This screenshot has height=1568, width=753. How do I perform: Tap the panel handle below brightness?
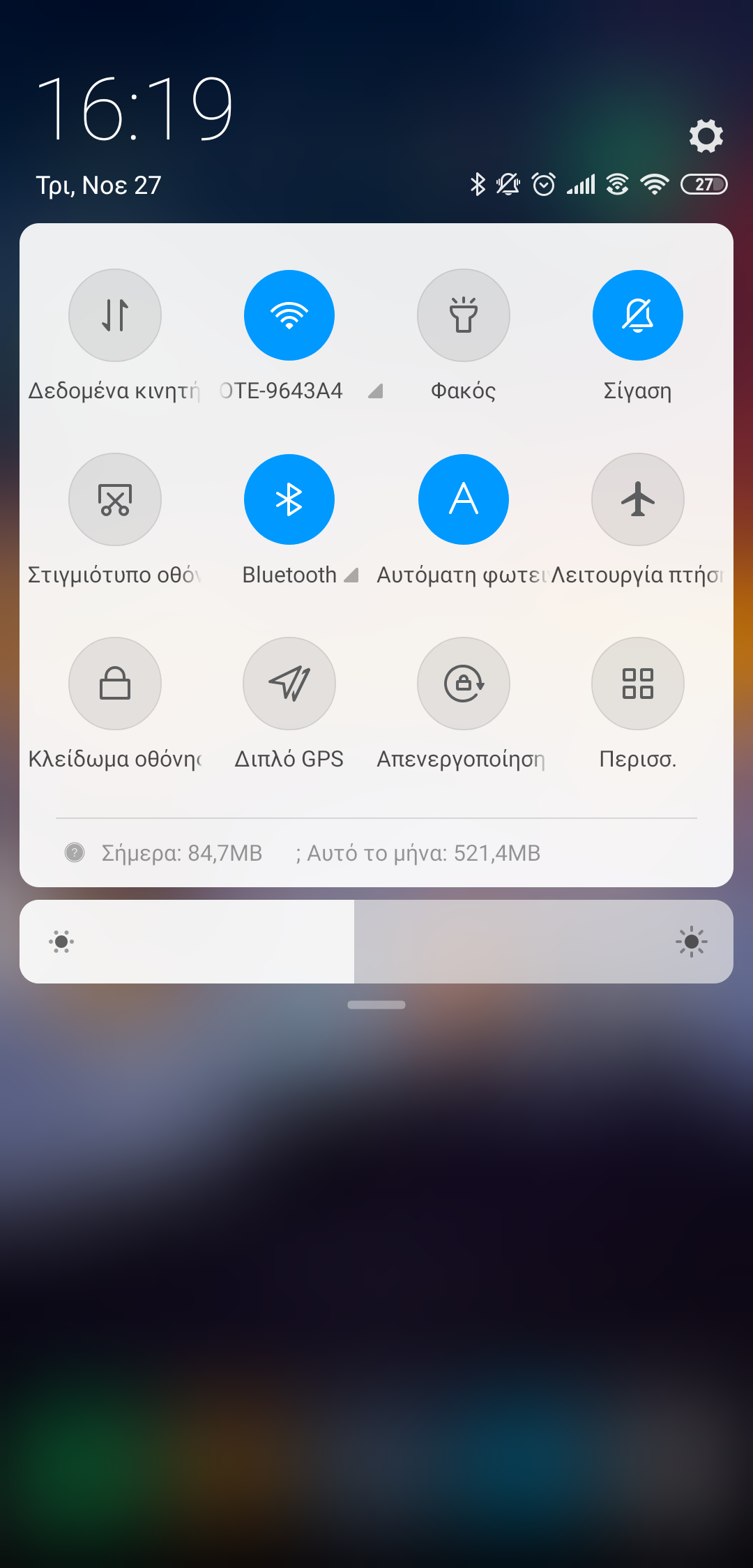pyautogui.click(x=376, y=1005)
